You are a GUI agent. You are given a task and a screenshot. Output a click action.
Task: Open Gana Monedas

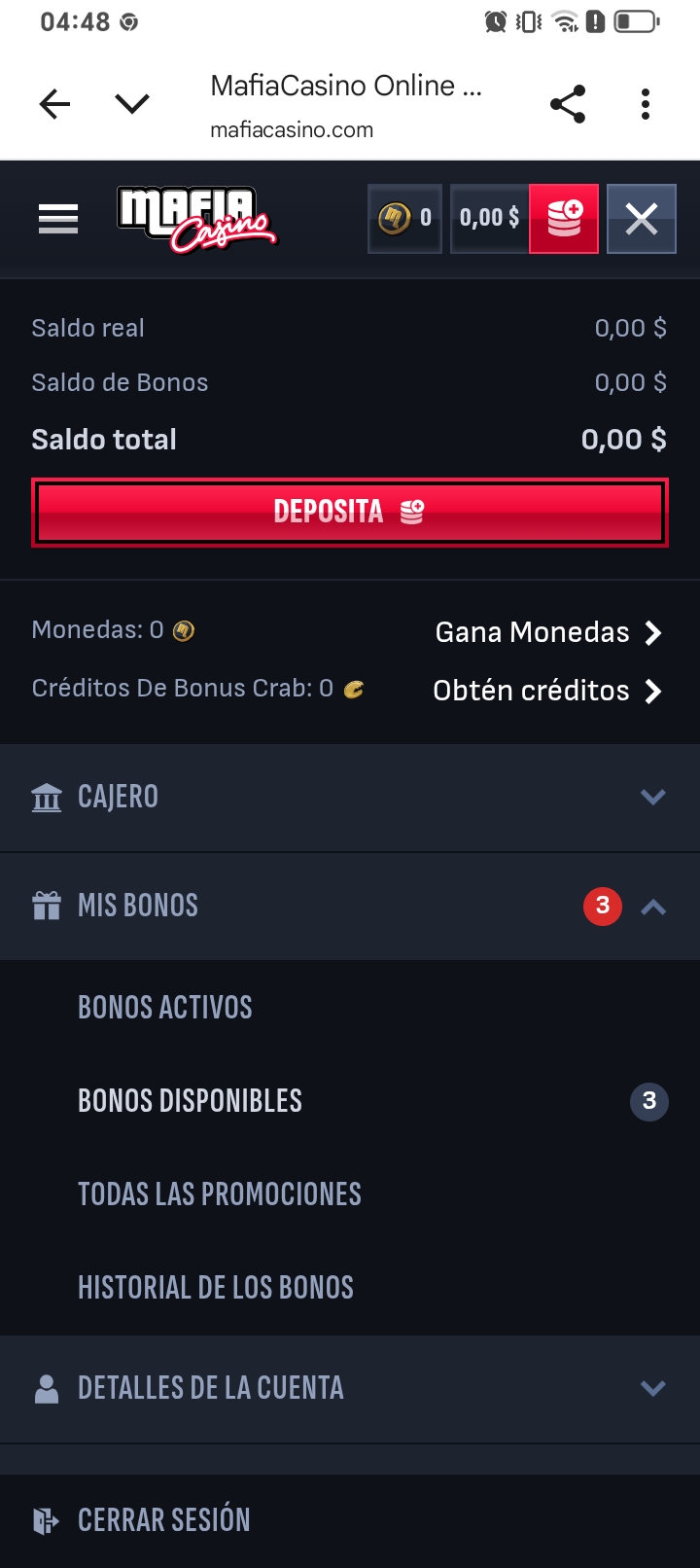pos(548,632)
